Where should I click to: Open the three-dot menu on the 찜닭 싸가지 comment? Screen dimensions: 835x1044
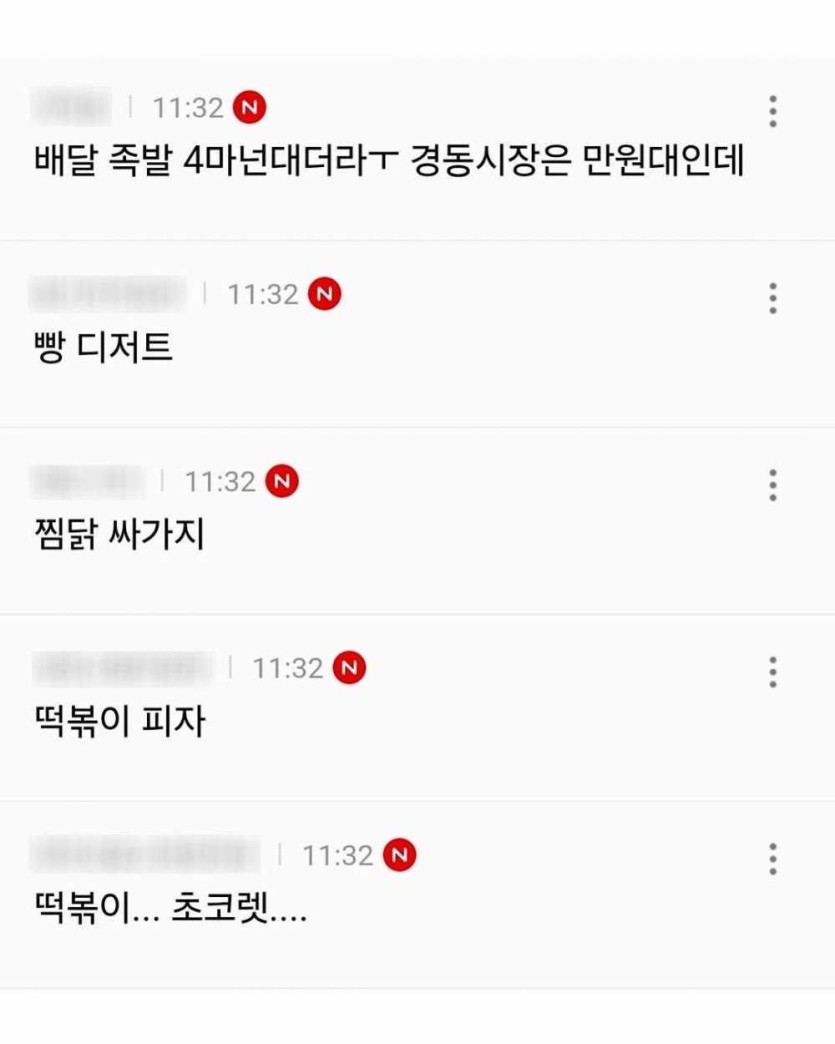tap(772, 485)
